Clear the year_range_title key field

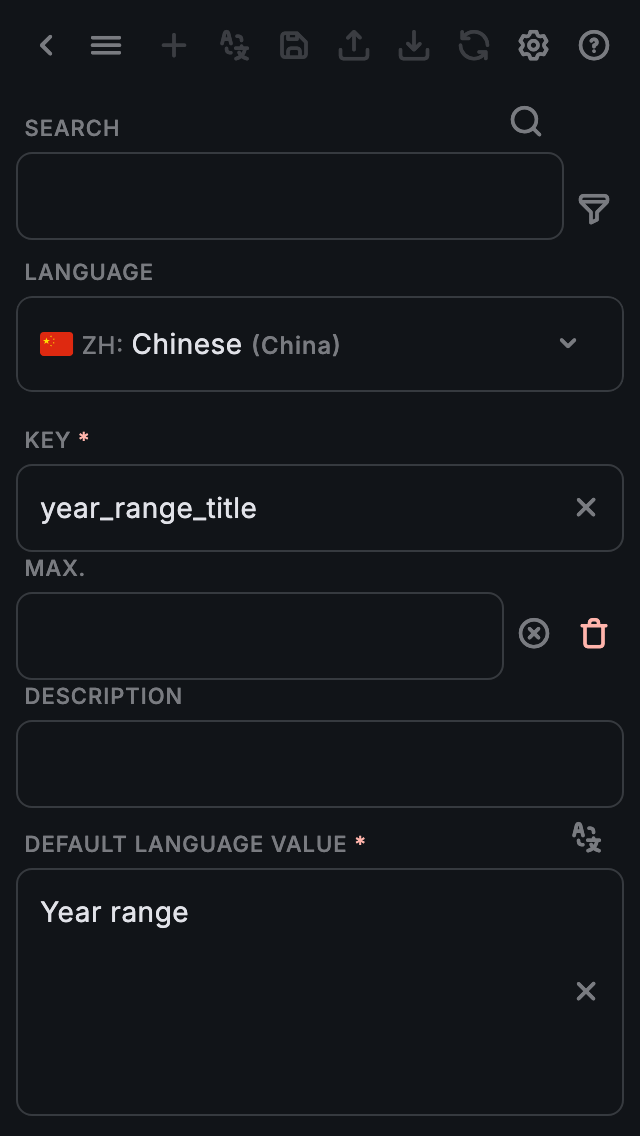[586, 508]
